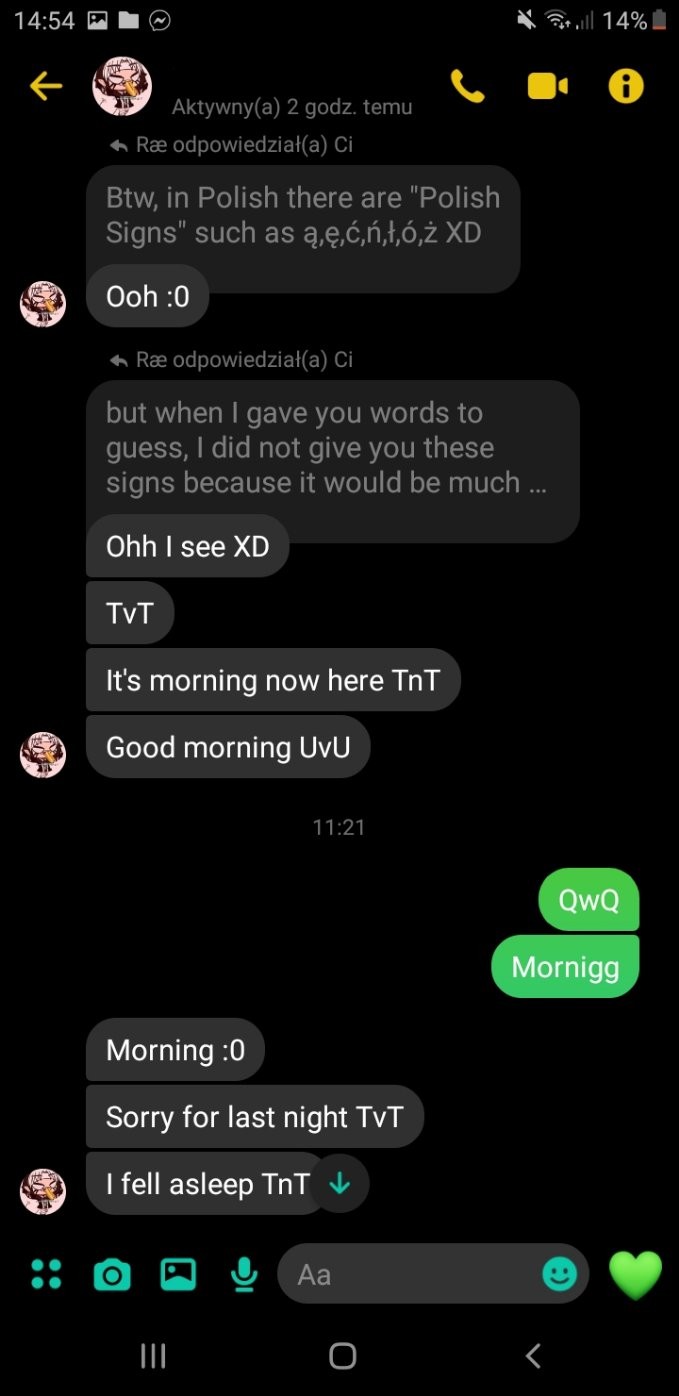
Task: Send the green heart reaction
Action: click(636, 1275)
